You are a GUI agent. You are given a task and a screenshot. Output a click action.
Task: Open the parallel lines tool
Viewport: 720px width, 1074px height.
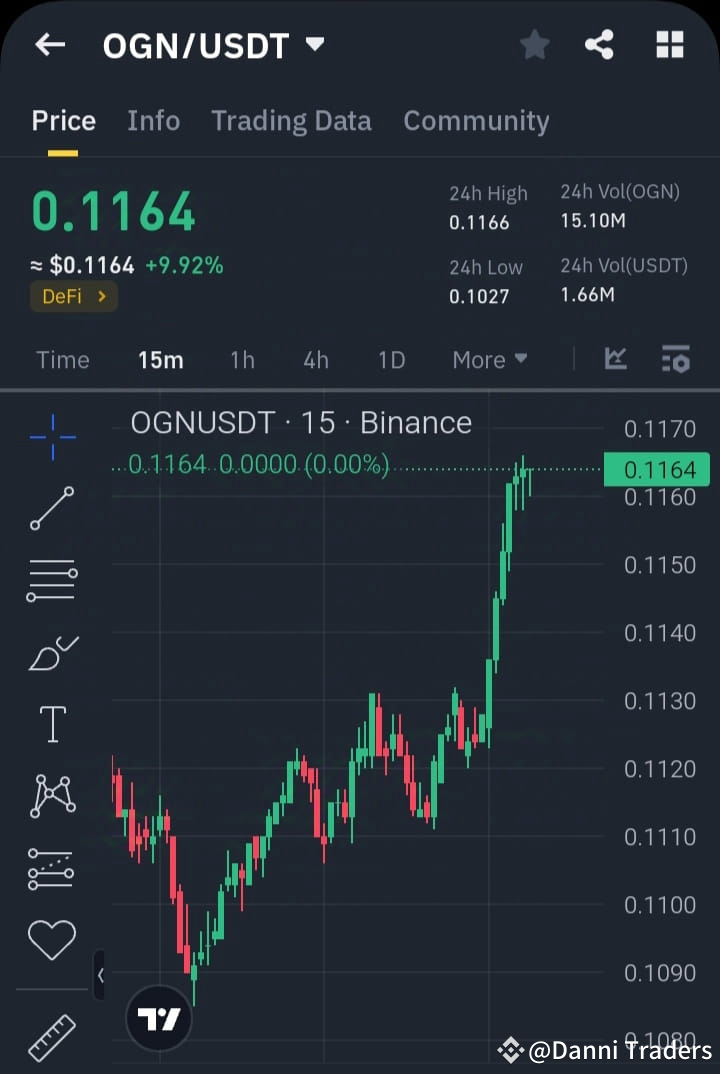(x=52, y=580)
